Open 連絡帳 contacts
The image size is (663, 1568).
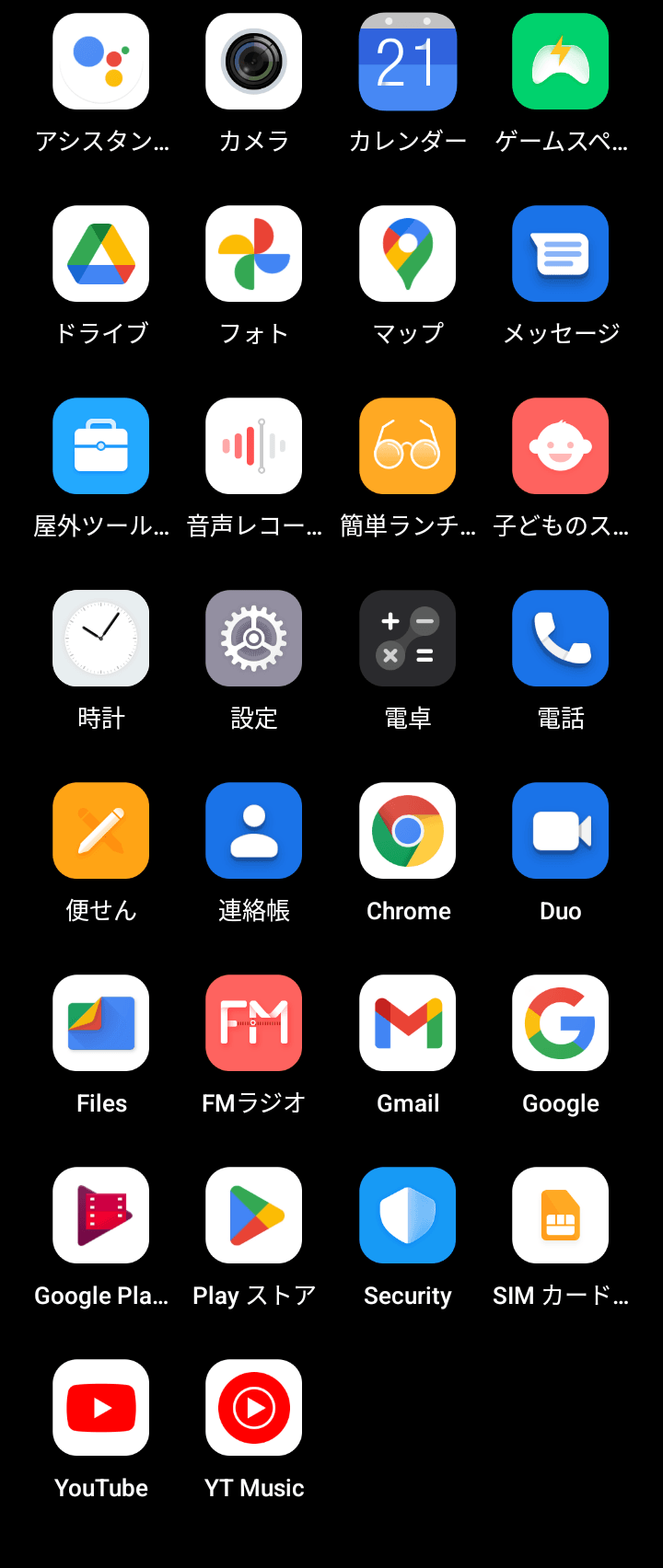(x=254, y=831)
